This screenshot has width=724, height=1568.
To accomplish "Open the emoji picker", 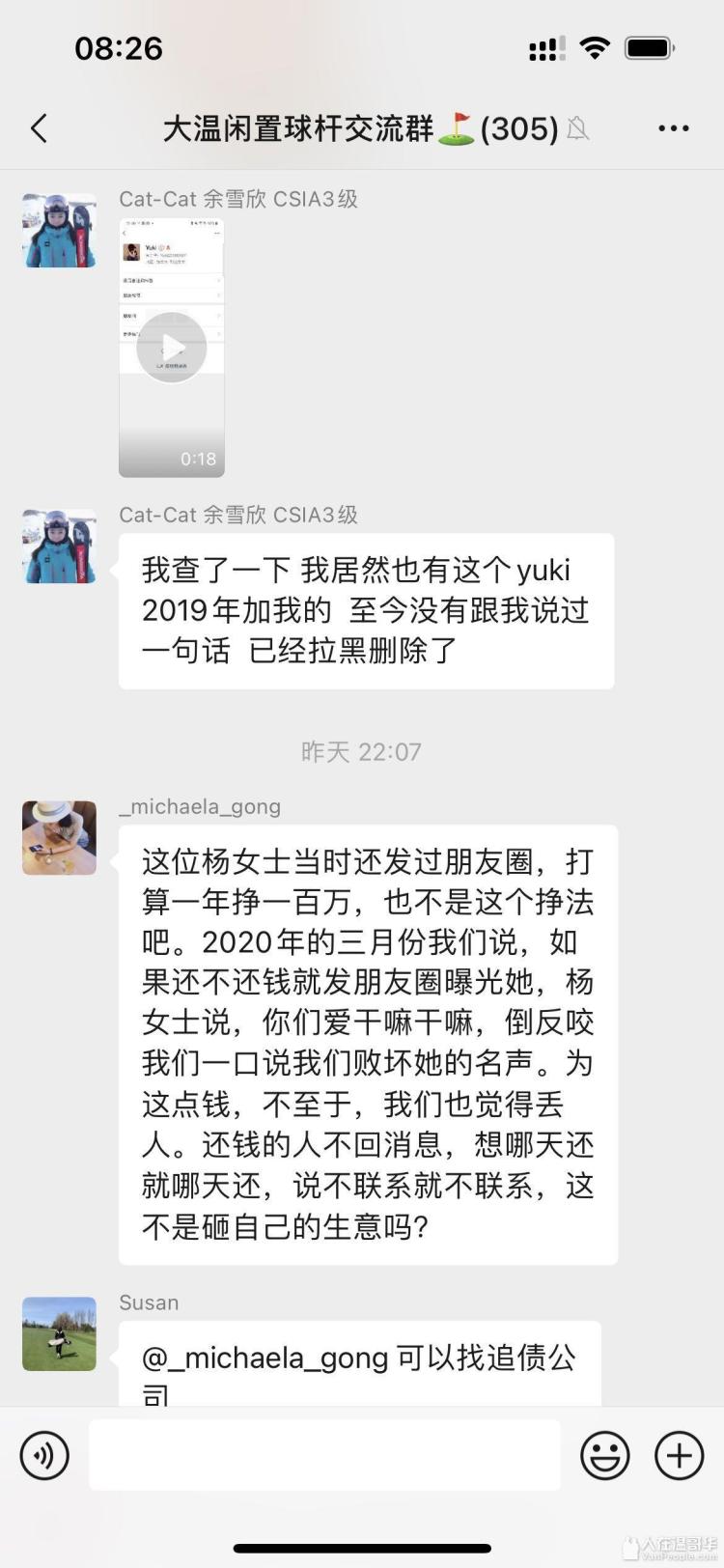I will 604,1455.
